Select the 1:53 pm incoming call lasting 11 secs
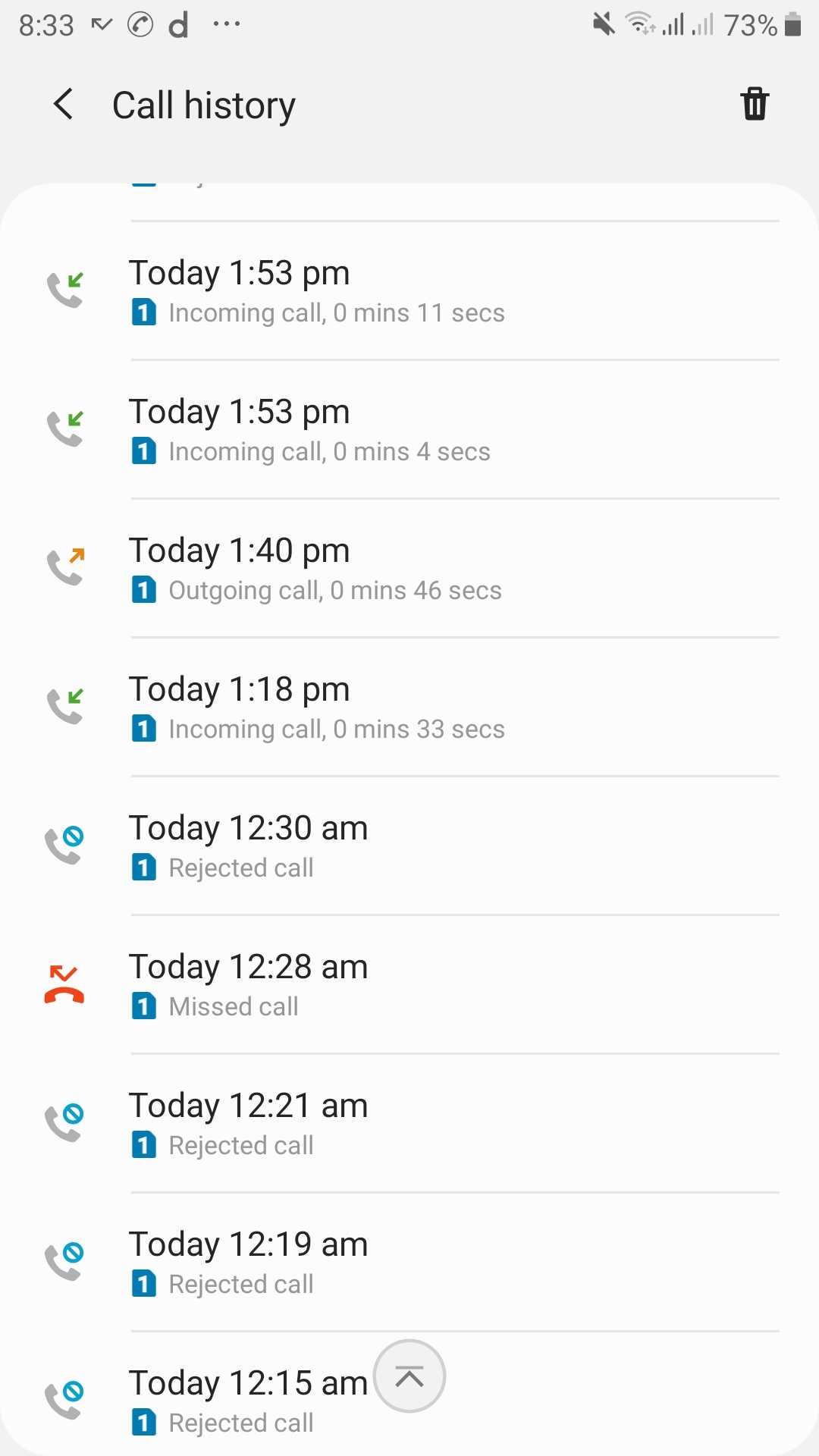This screenshot has width=819, height=1456. pyautogui.click(x=409, y=291)
